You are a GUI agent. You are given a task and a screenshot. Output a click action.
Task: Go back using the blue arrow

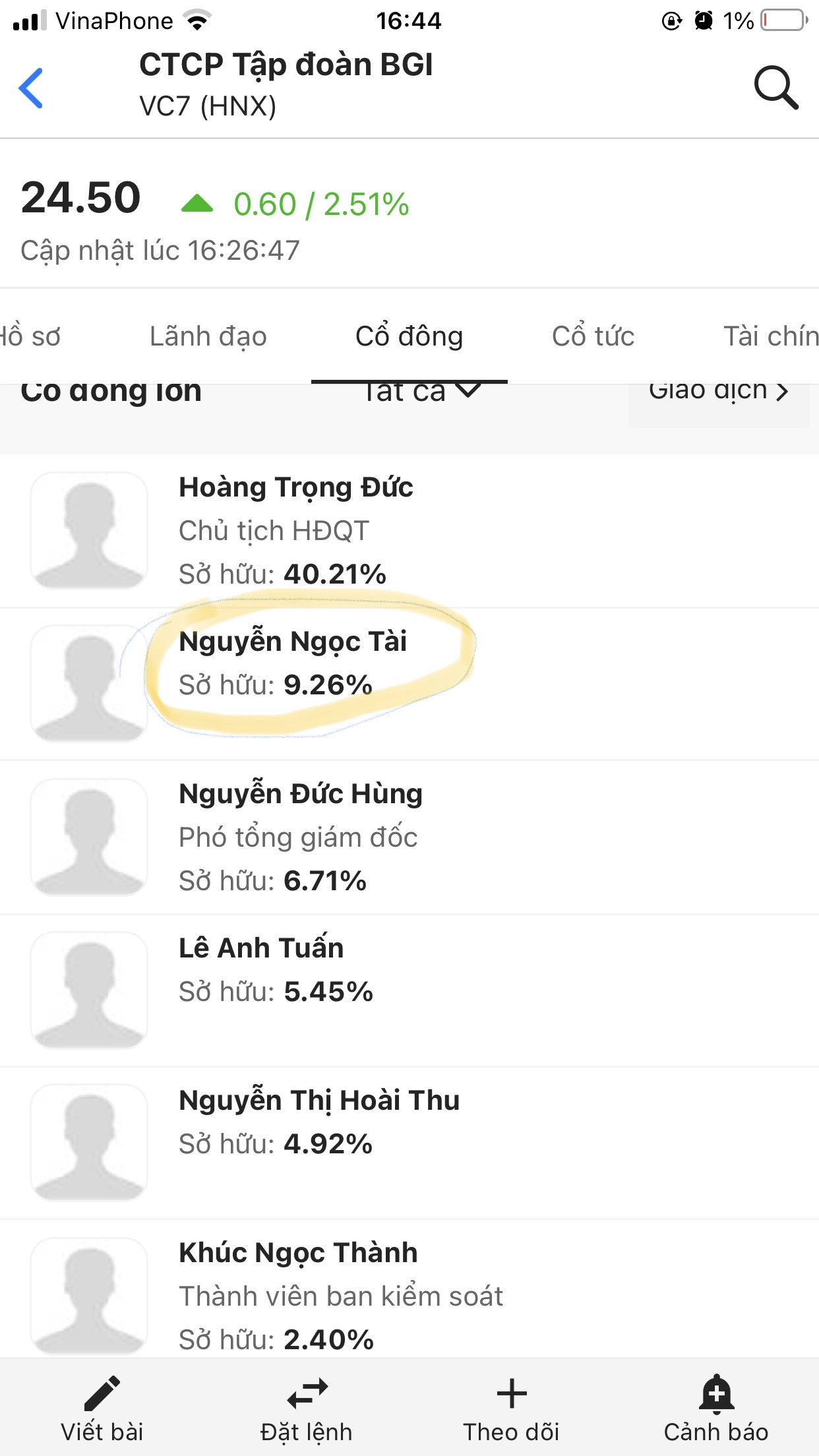(x=31, y=88)
